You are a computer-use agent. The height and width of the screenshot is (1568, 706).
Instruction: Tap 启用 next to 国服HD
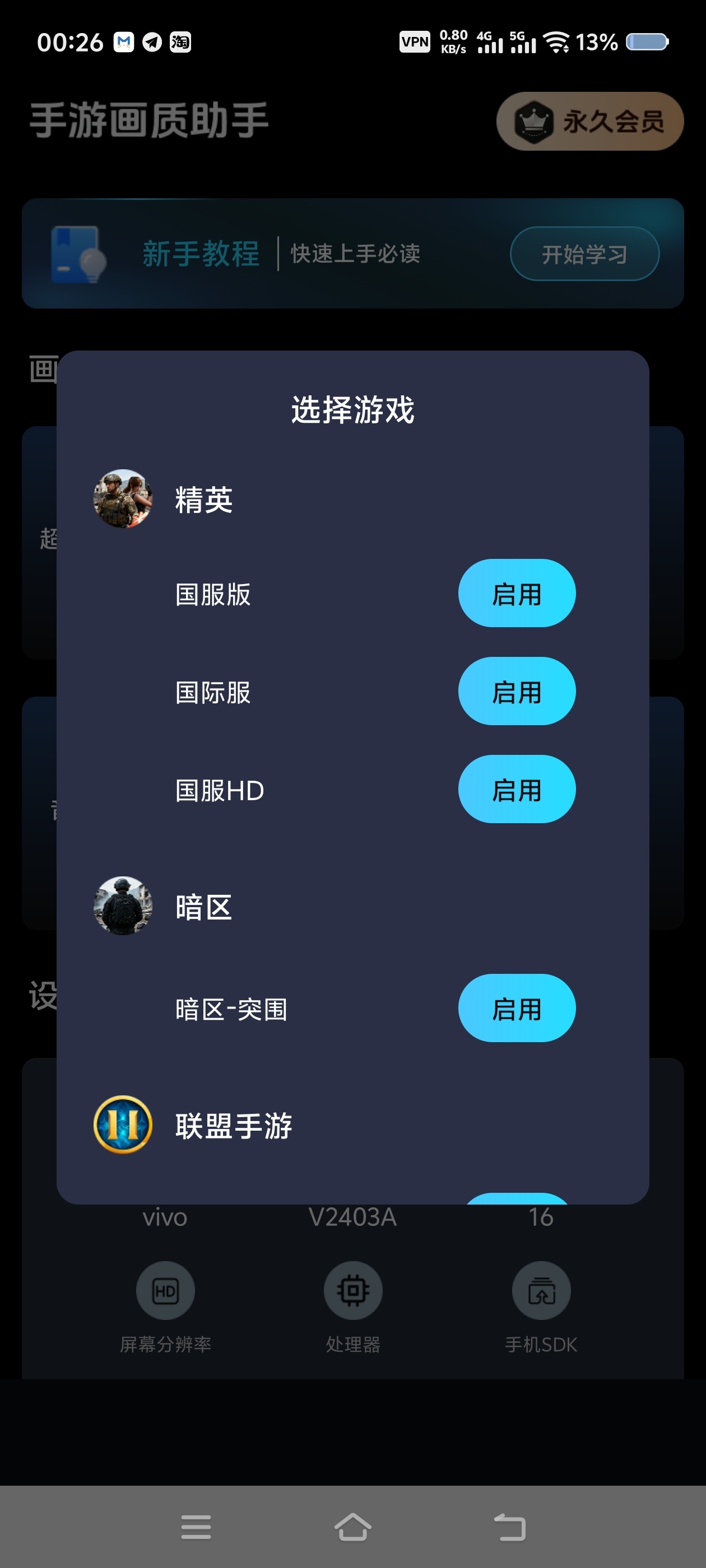pyautogui.click(x=517, y=789)
